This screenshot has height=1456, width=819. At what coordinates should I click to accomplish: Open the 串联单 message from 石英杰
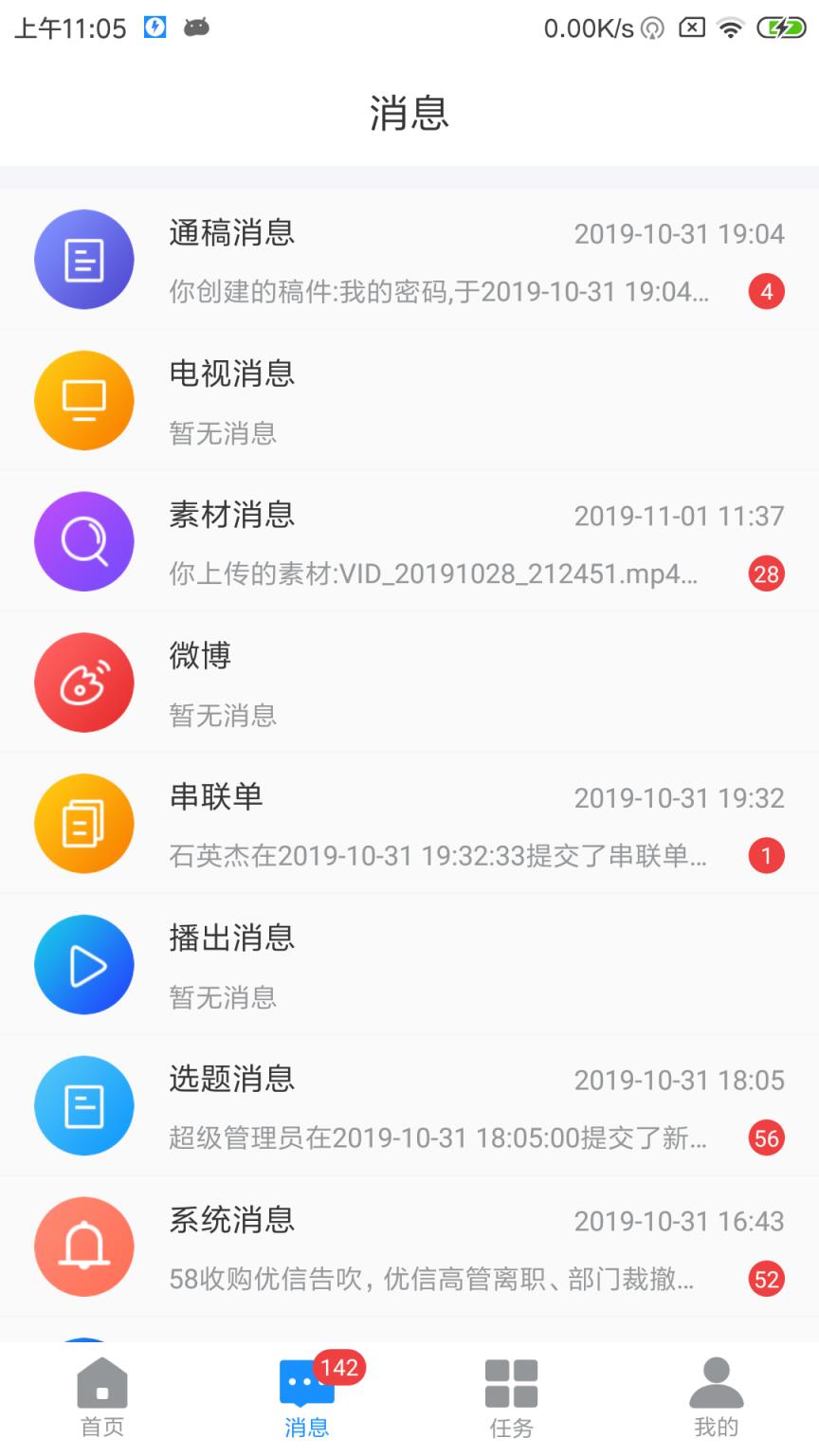coord(408,823)
